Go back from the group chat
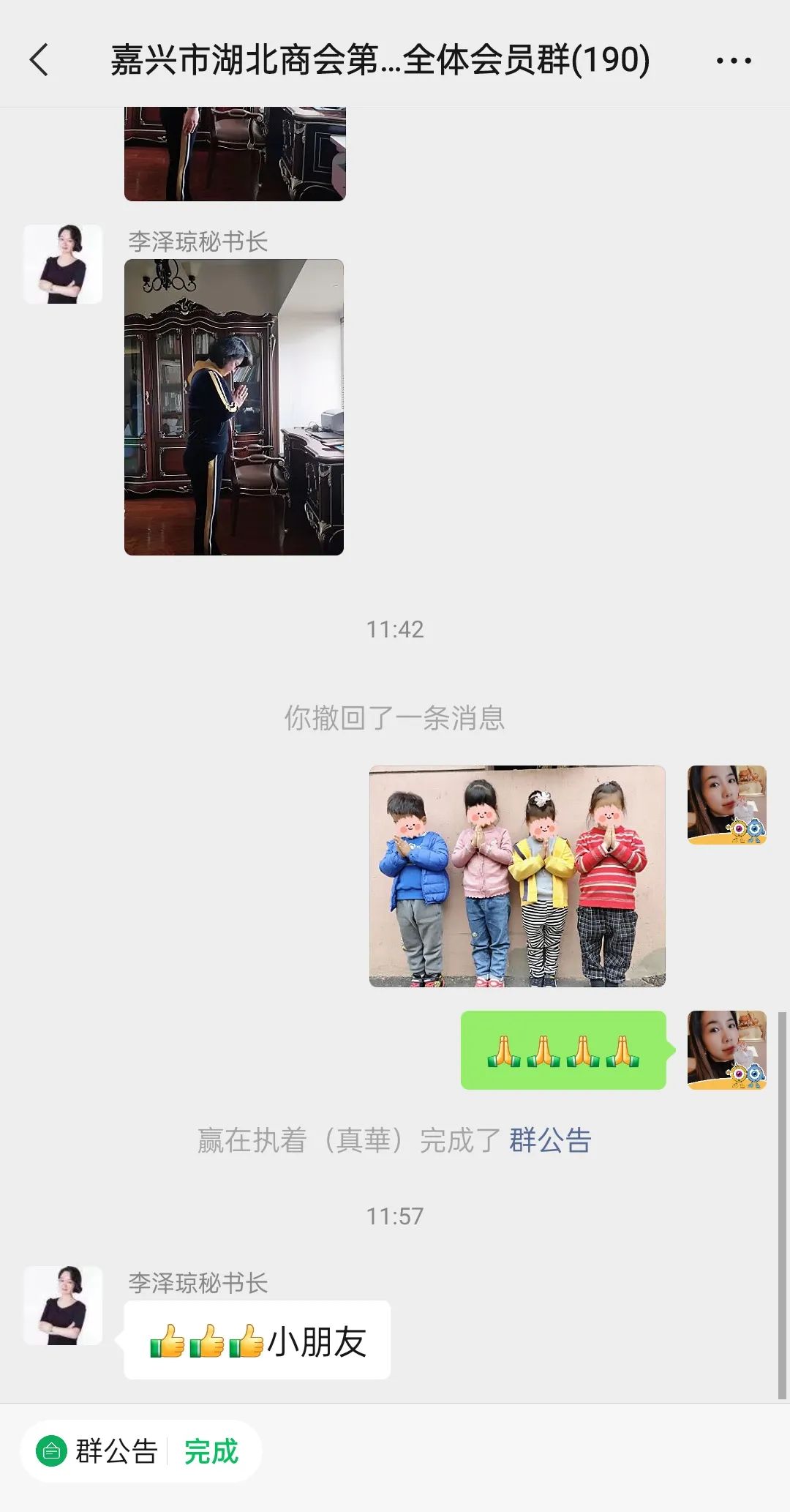 tap(39, 60)
